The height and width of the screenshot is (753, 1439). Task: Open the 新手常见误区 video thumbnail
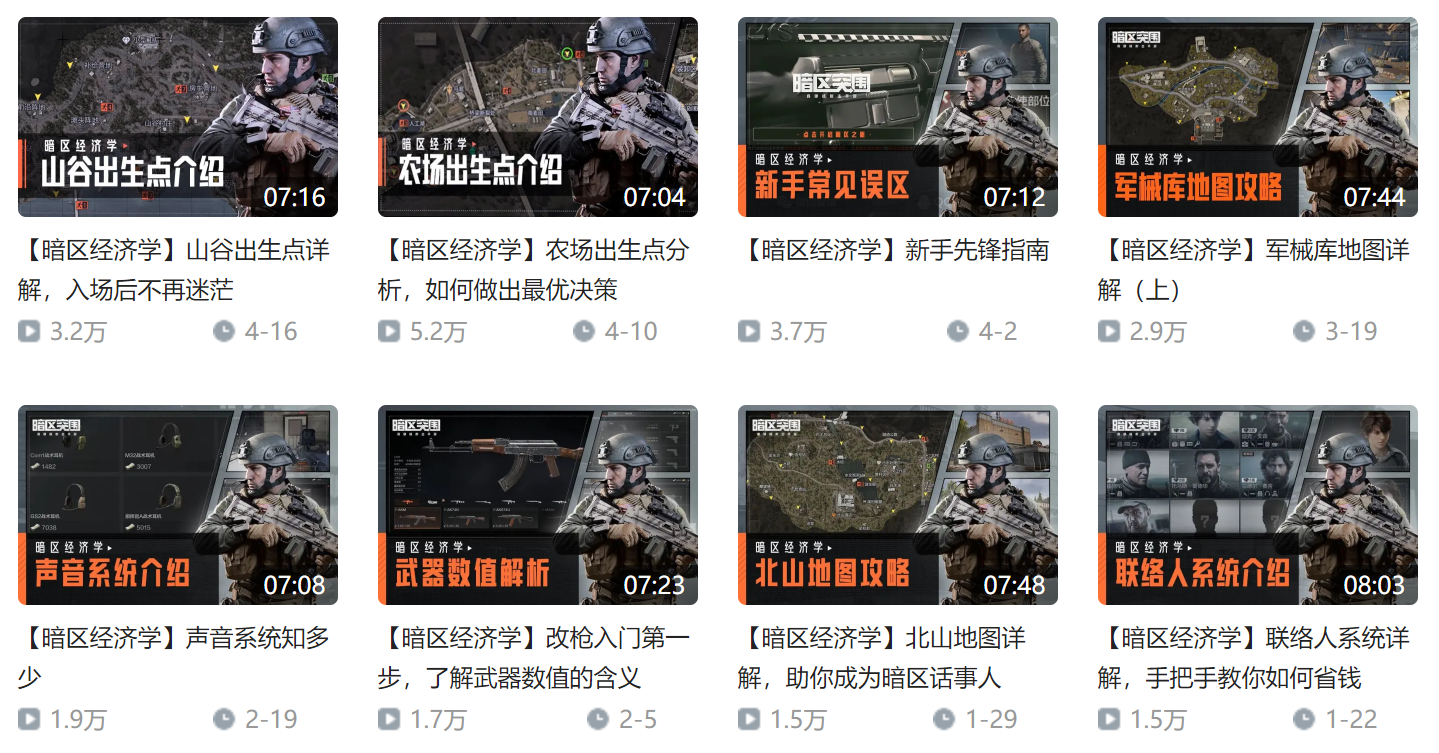point(898,117)
